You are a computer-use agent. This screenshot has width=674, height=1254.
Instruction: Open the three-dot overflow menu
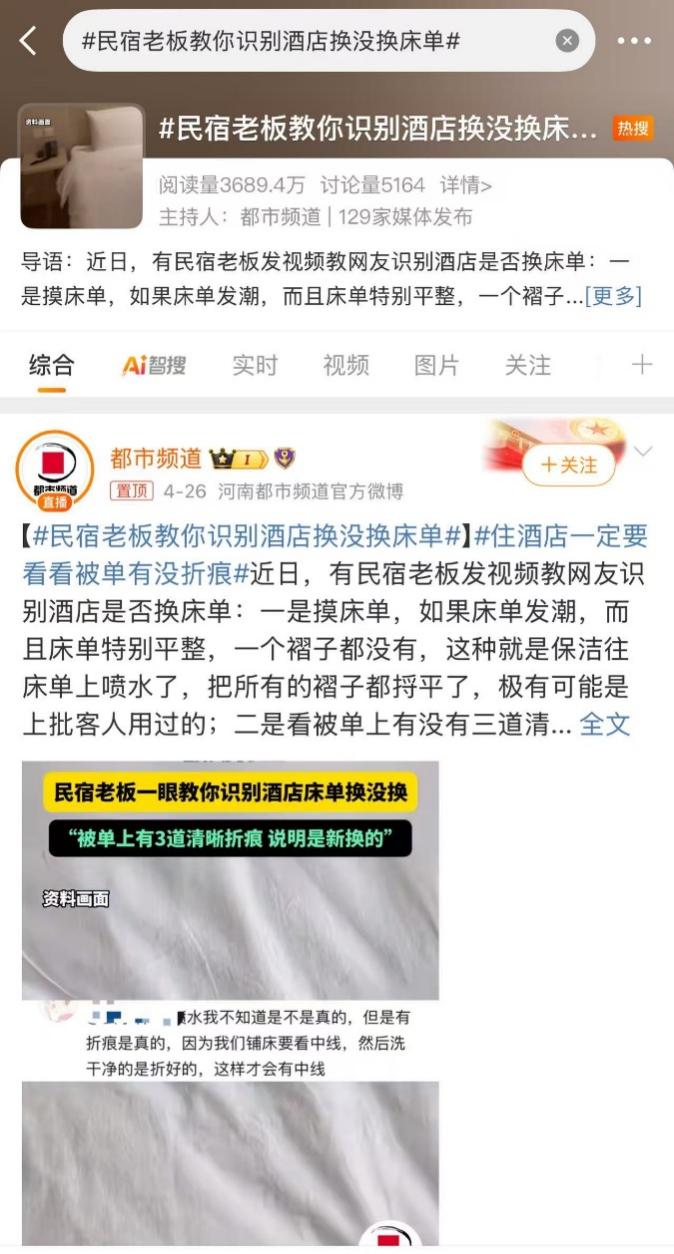[x=634, y=41]
